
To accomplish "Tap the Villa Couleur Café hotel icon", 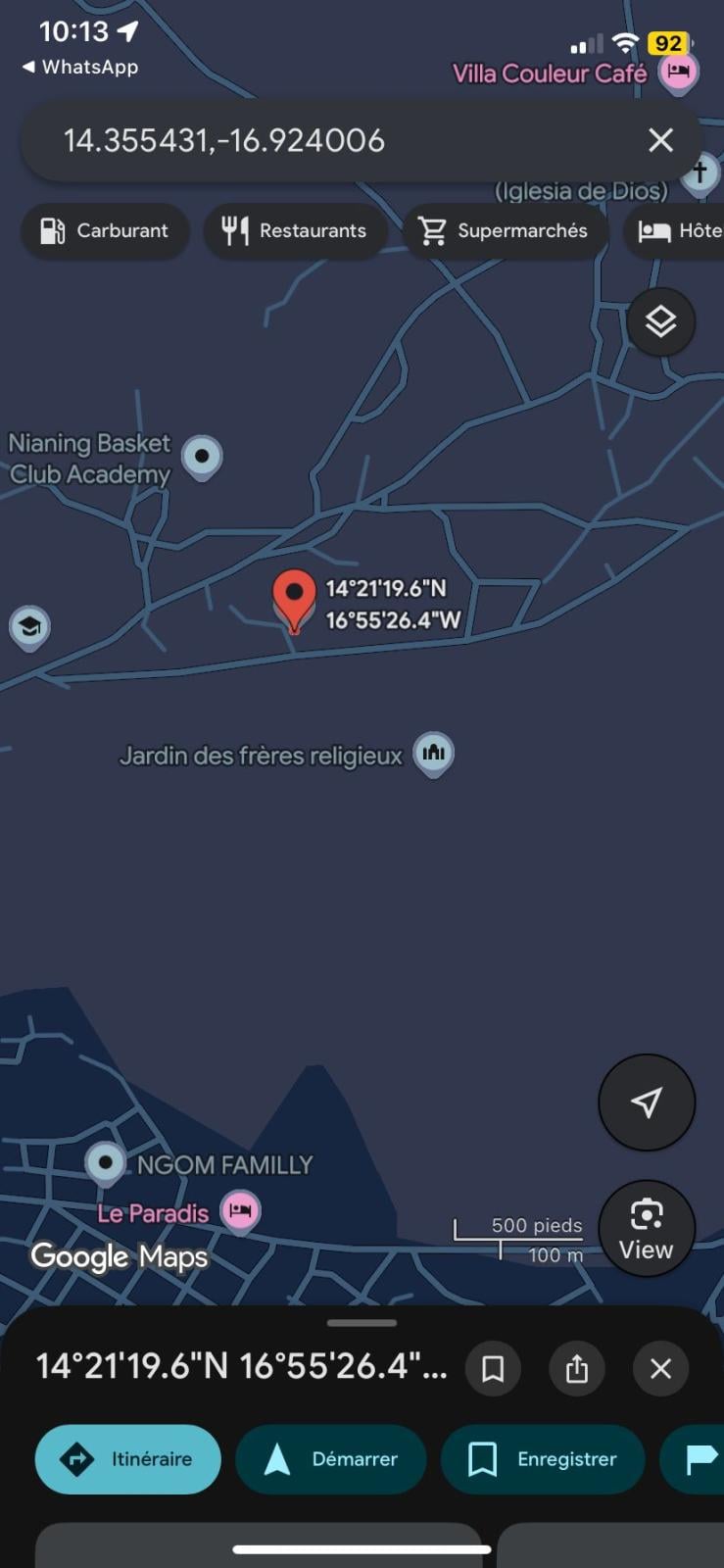I will 678,73.
